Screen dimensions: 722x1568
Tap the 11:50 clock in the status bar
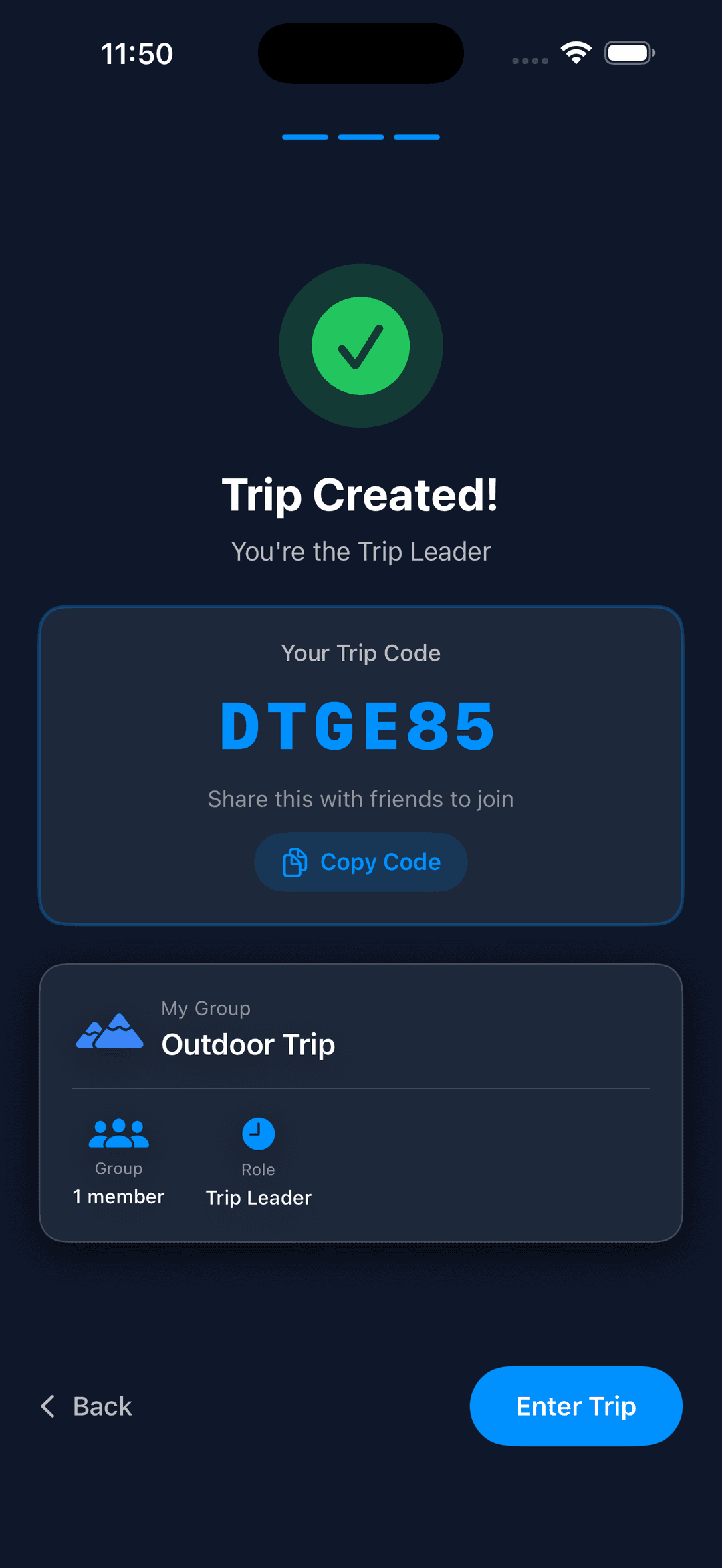click(137, 53)
